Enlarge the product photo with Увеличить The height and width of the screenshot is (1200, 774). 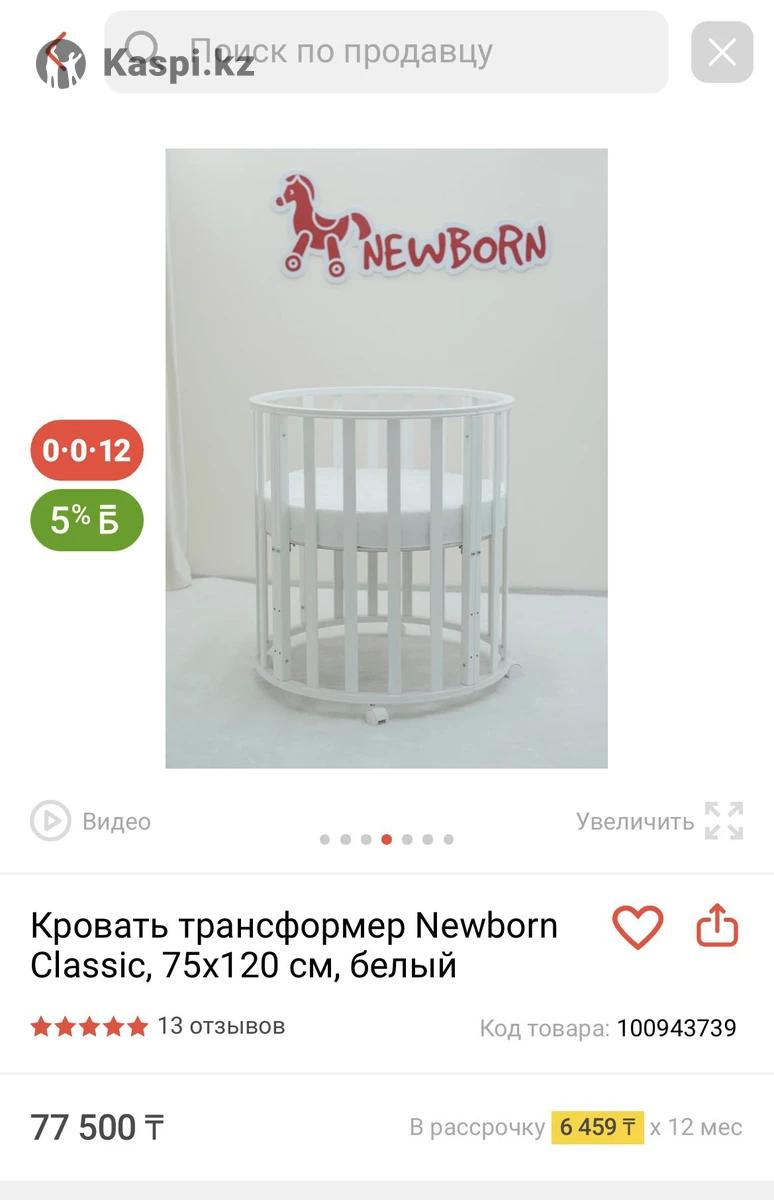point(660,822)
